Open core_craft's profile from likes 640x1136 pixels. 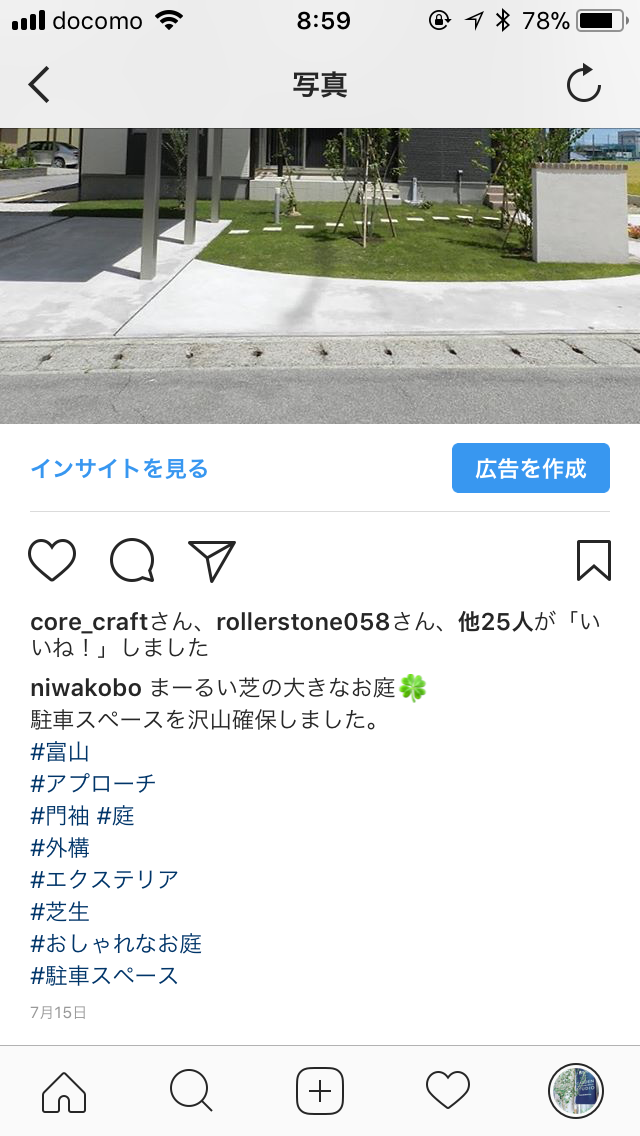point(89,622)
